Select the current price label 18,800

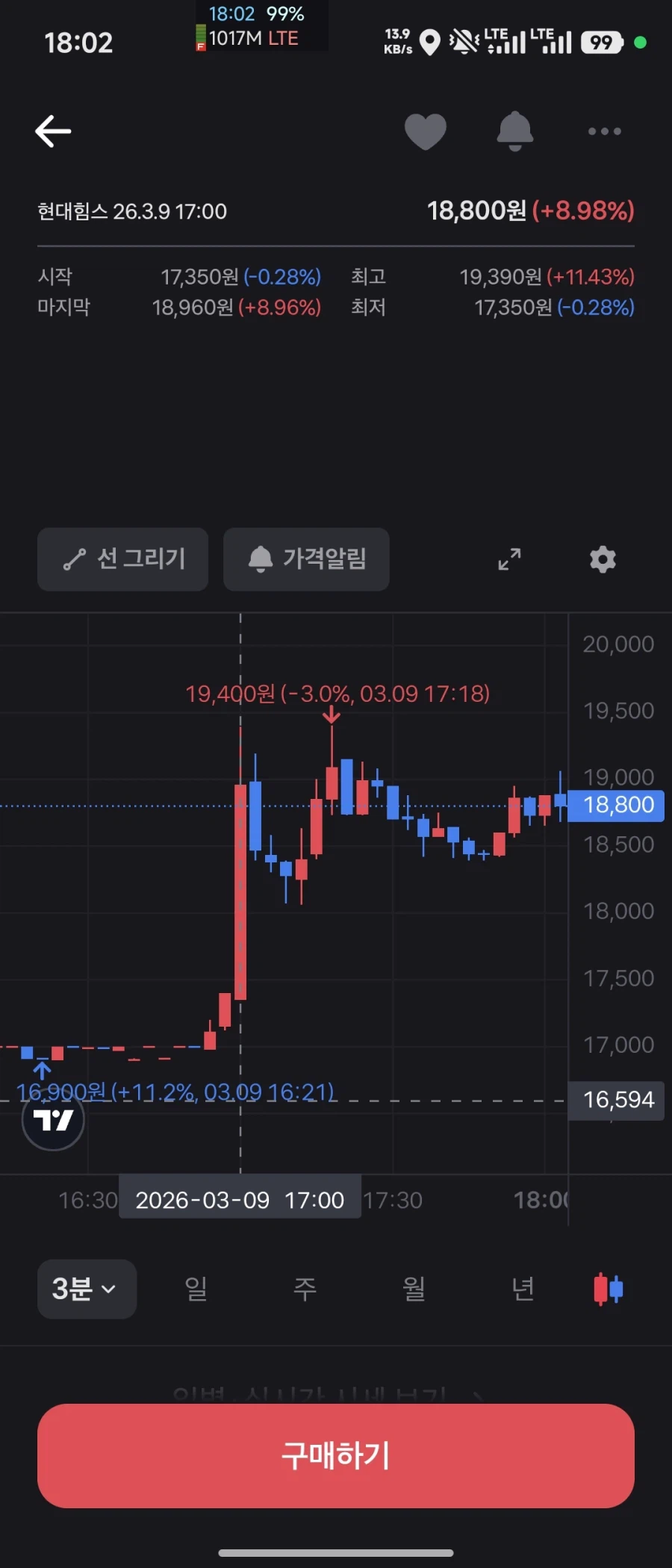pyautogui.click(x=615, y=805)
